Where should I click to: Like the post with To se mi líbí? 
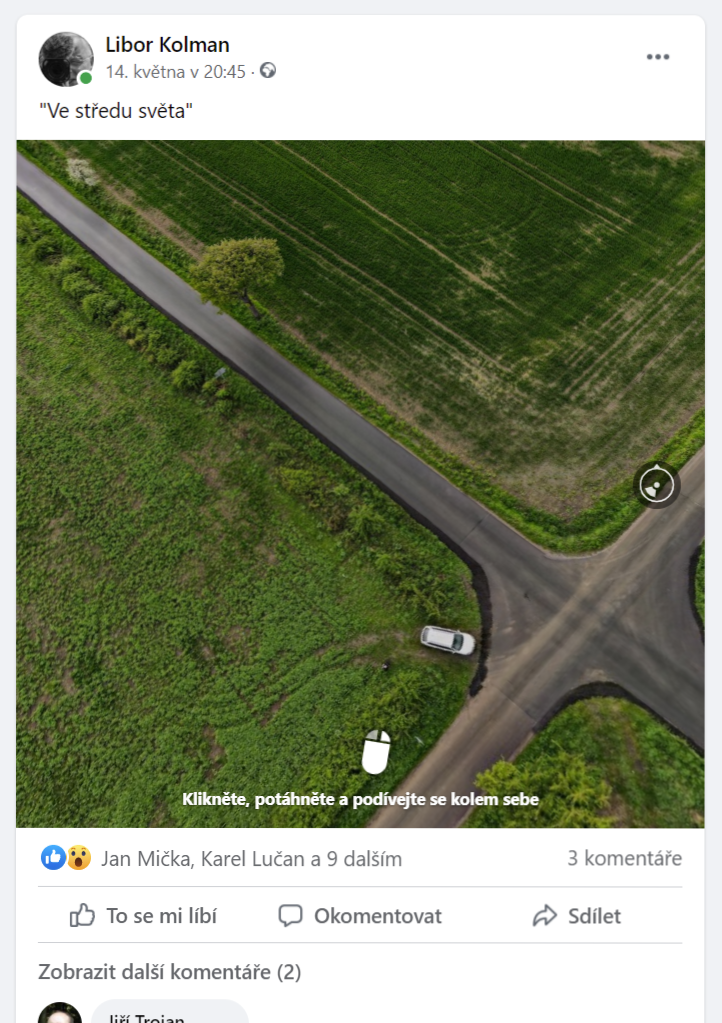(x=143, y=916)
